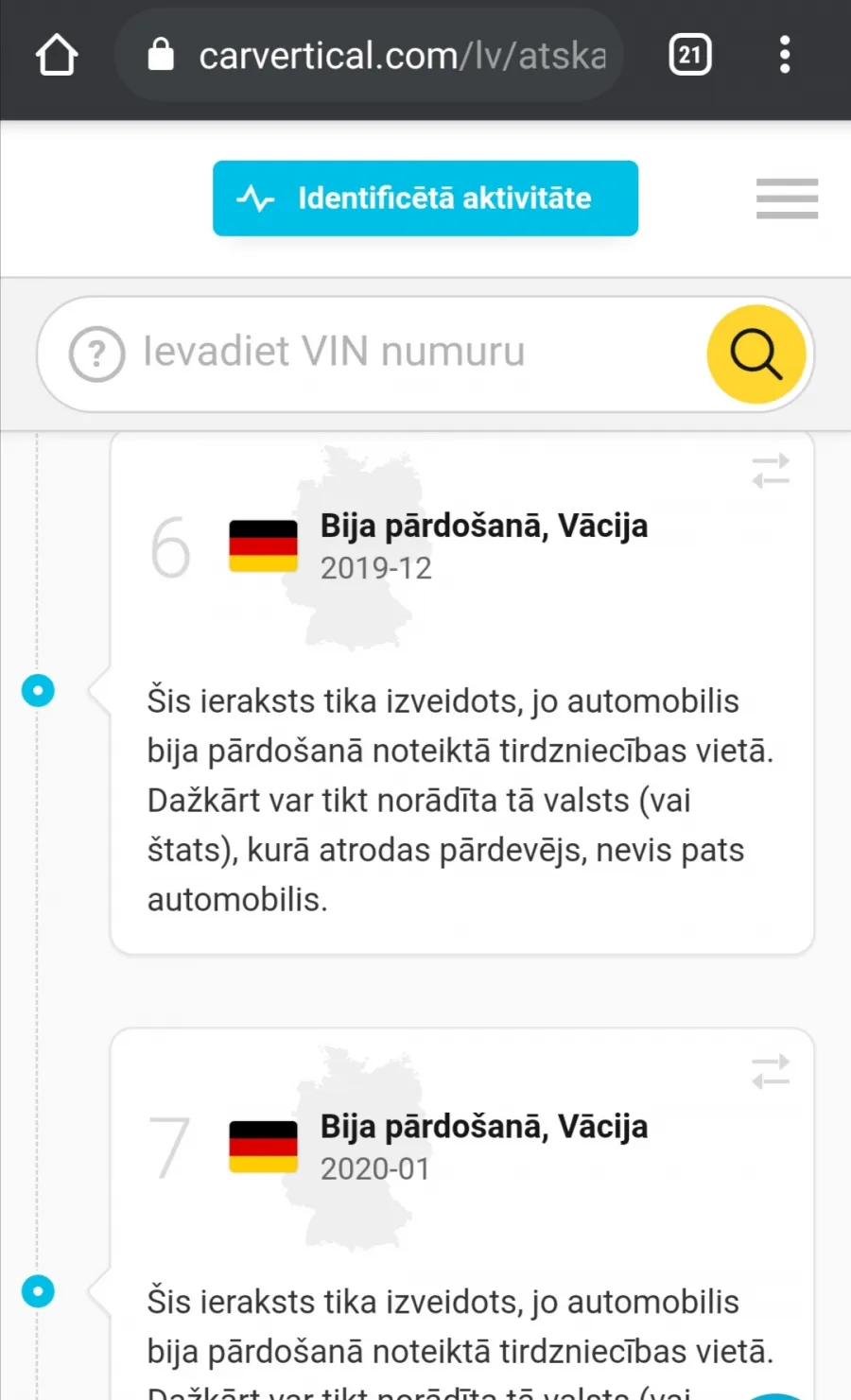
Task: Open the hamburger menu
Action: point(787,199)
